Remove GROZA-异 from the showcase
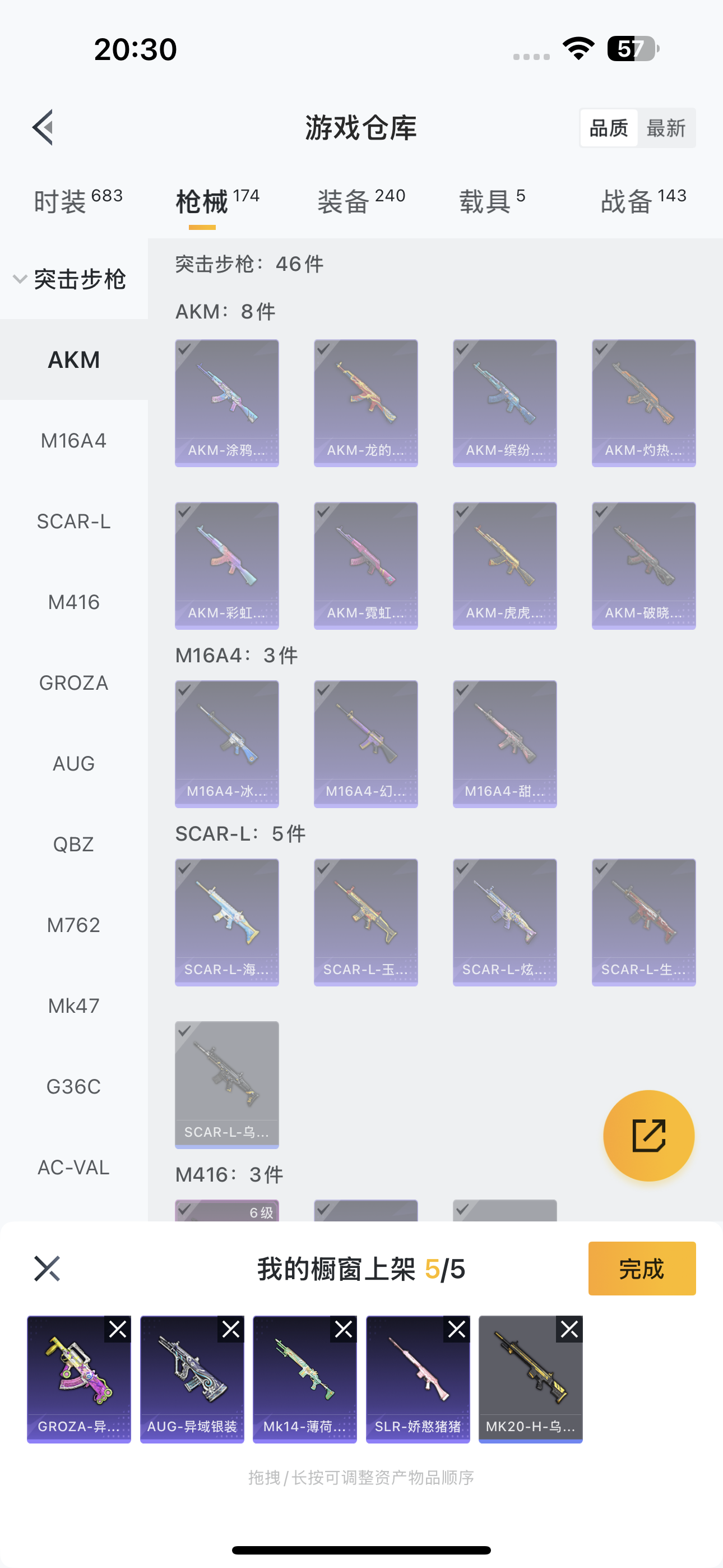723x1568 pixels. 118,1329
